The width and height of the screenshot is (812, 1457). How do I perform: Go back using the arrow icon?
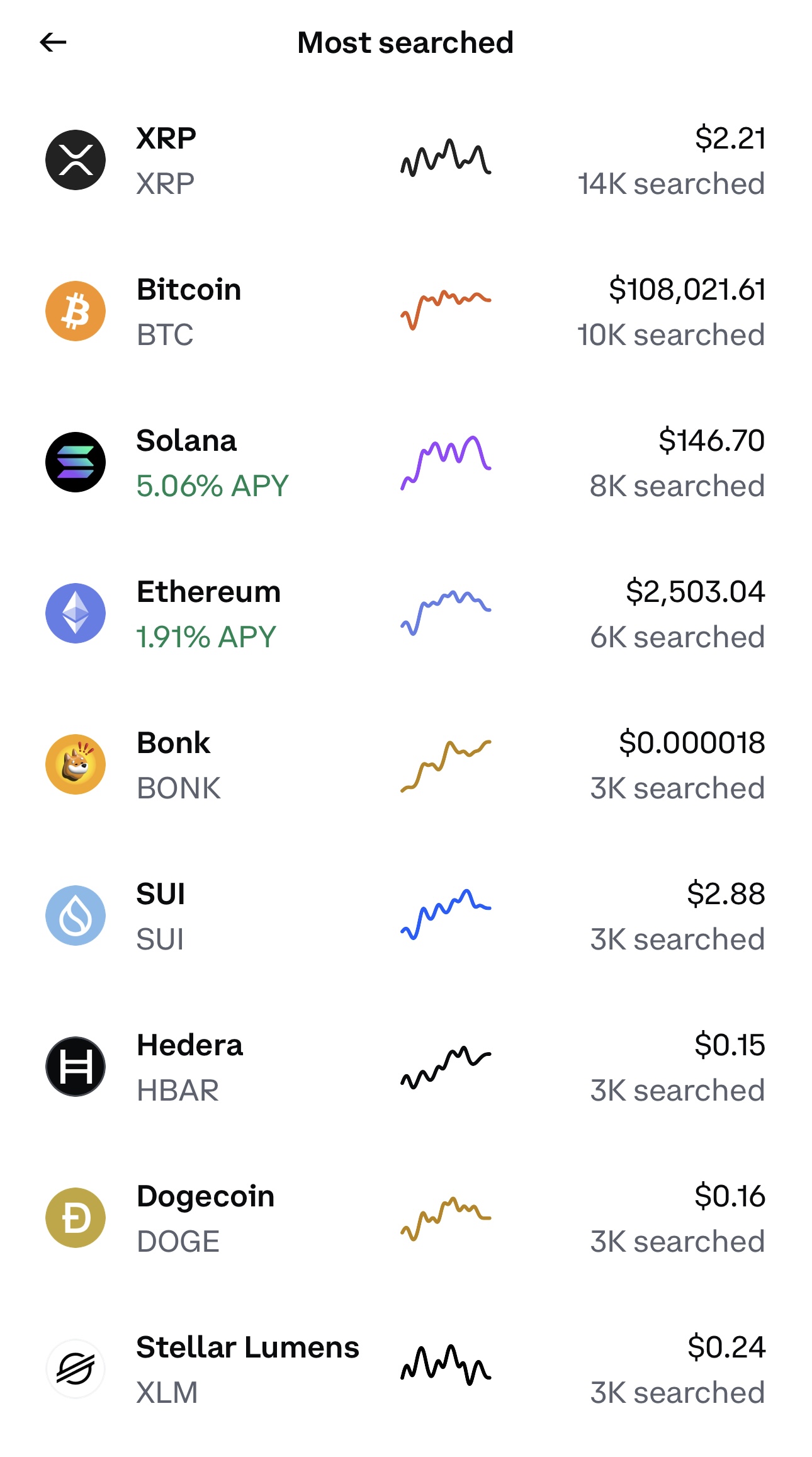point(53,43)
